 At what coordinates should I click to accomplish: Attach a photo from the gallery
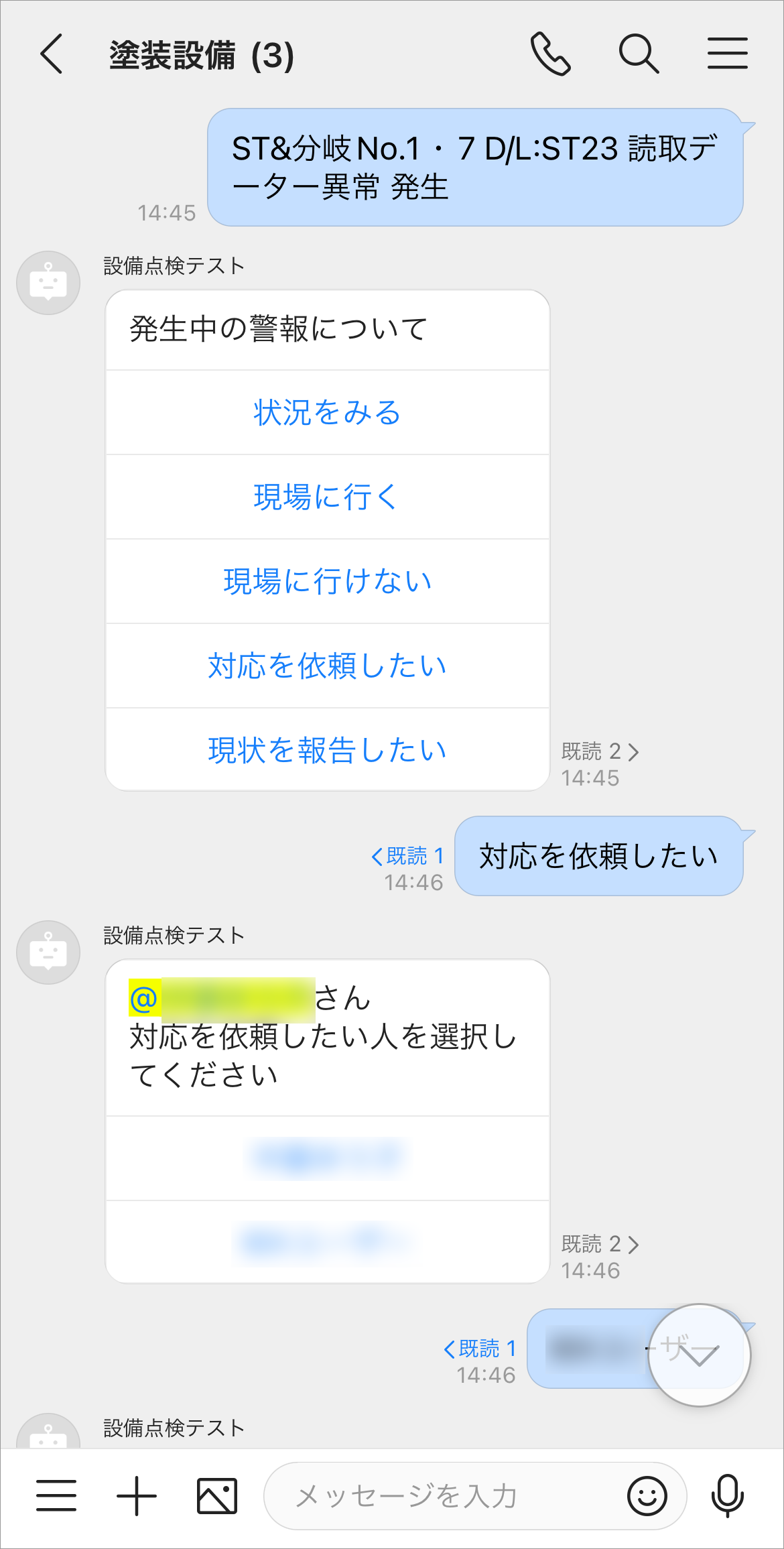[x=216, y=1496]
